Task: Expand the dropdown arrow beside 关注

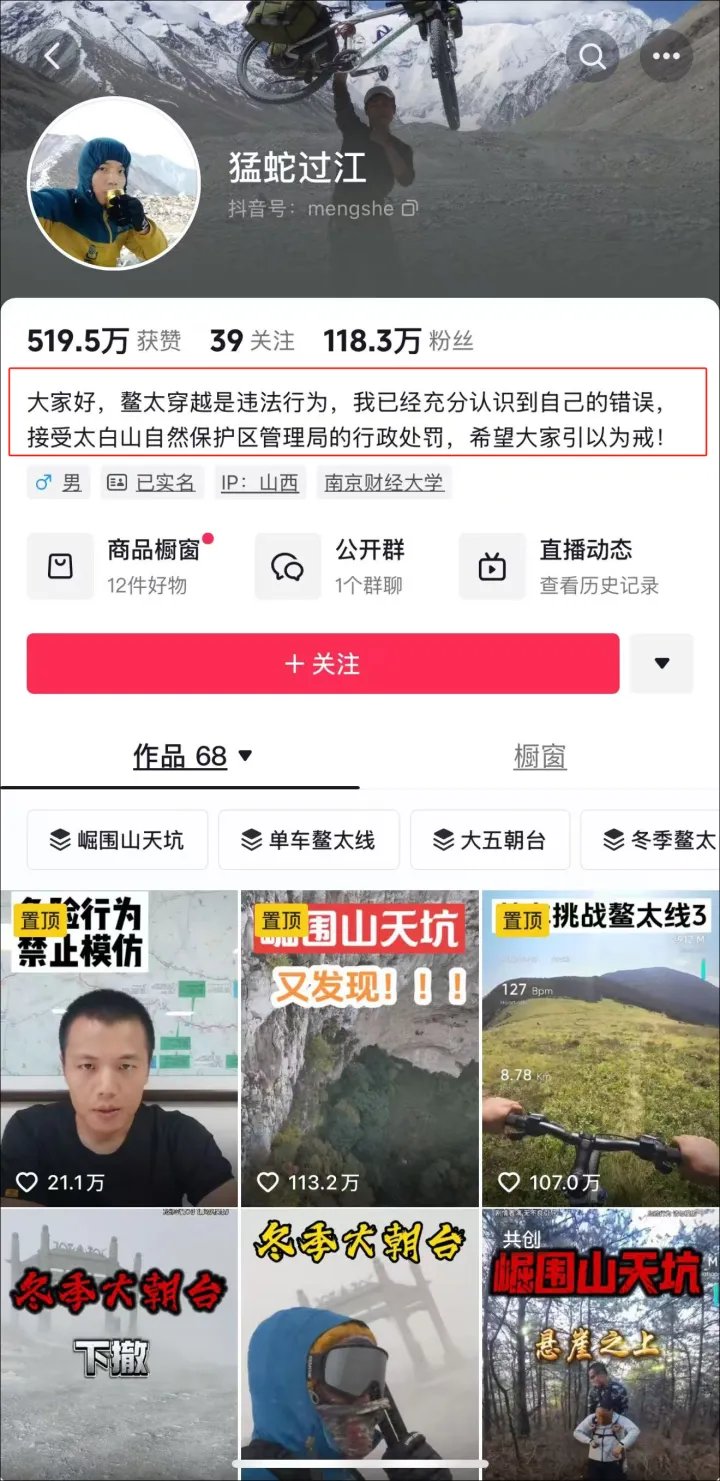Action: pos(661,664)
